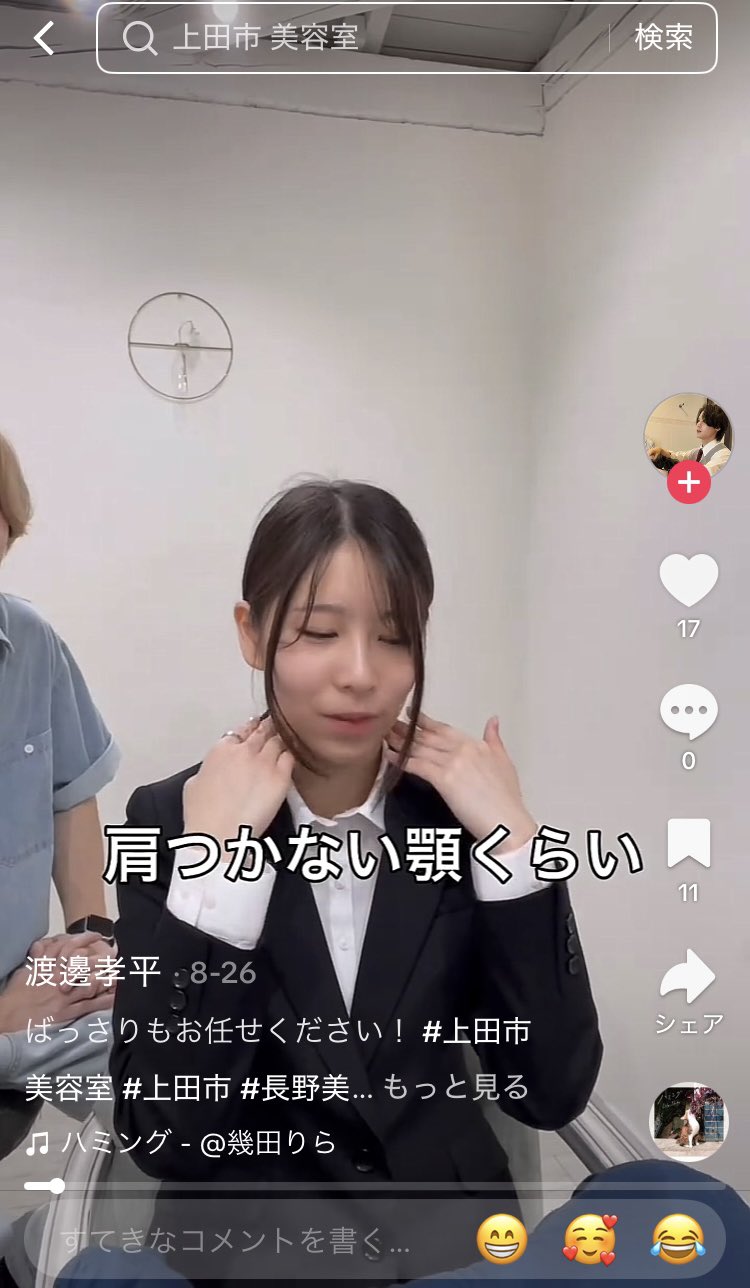Open the #上田市美容室 hashtag
The image size is (750, 1288).
[x=476, y=1032]
